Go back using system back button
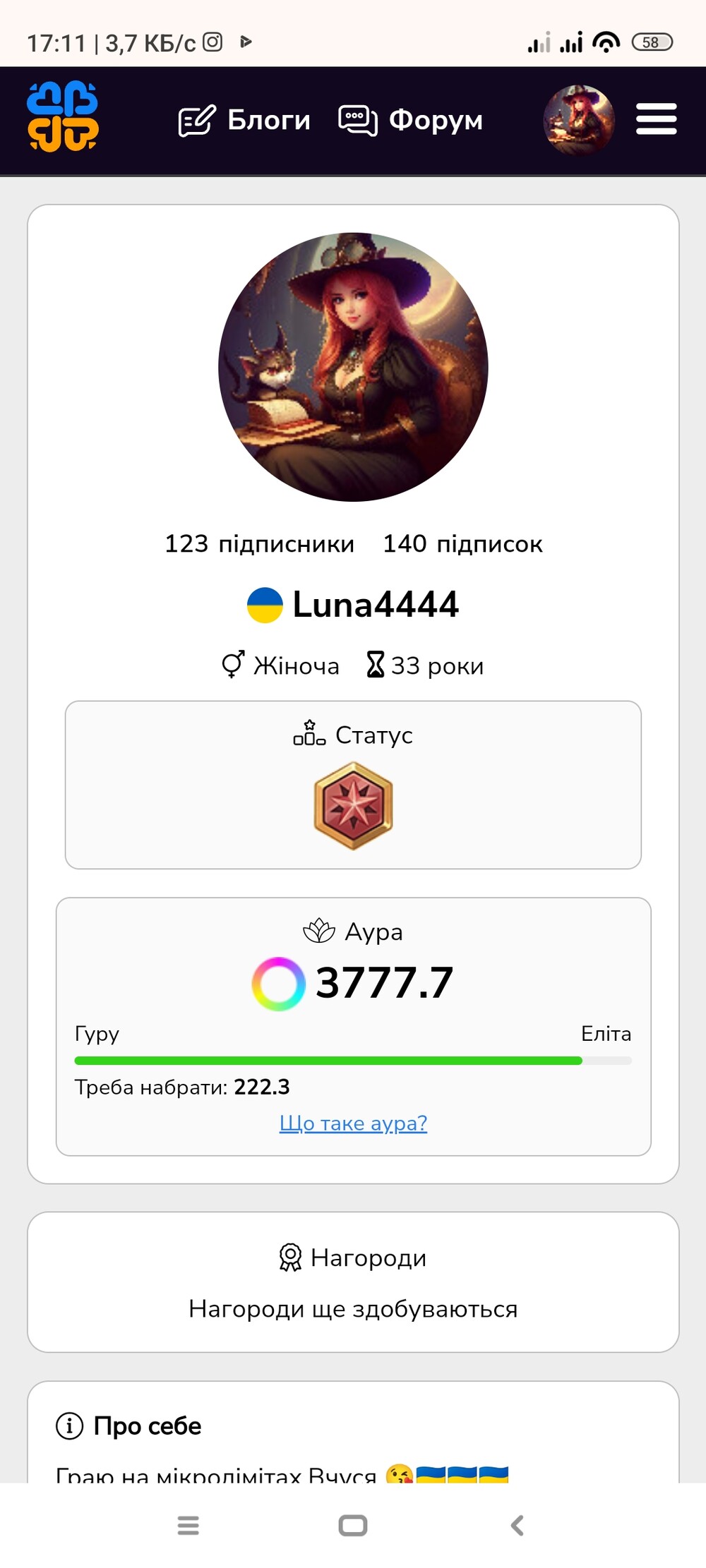706x1568 pixels. pos(517,1525)
